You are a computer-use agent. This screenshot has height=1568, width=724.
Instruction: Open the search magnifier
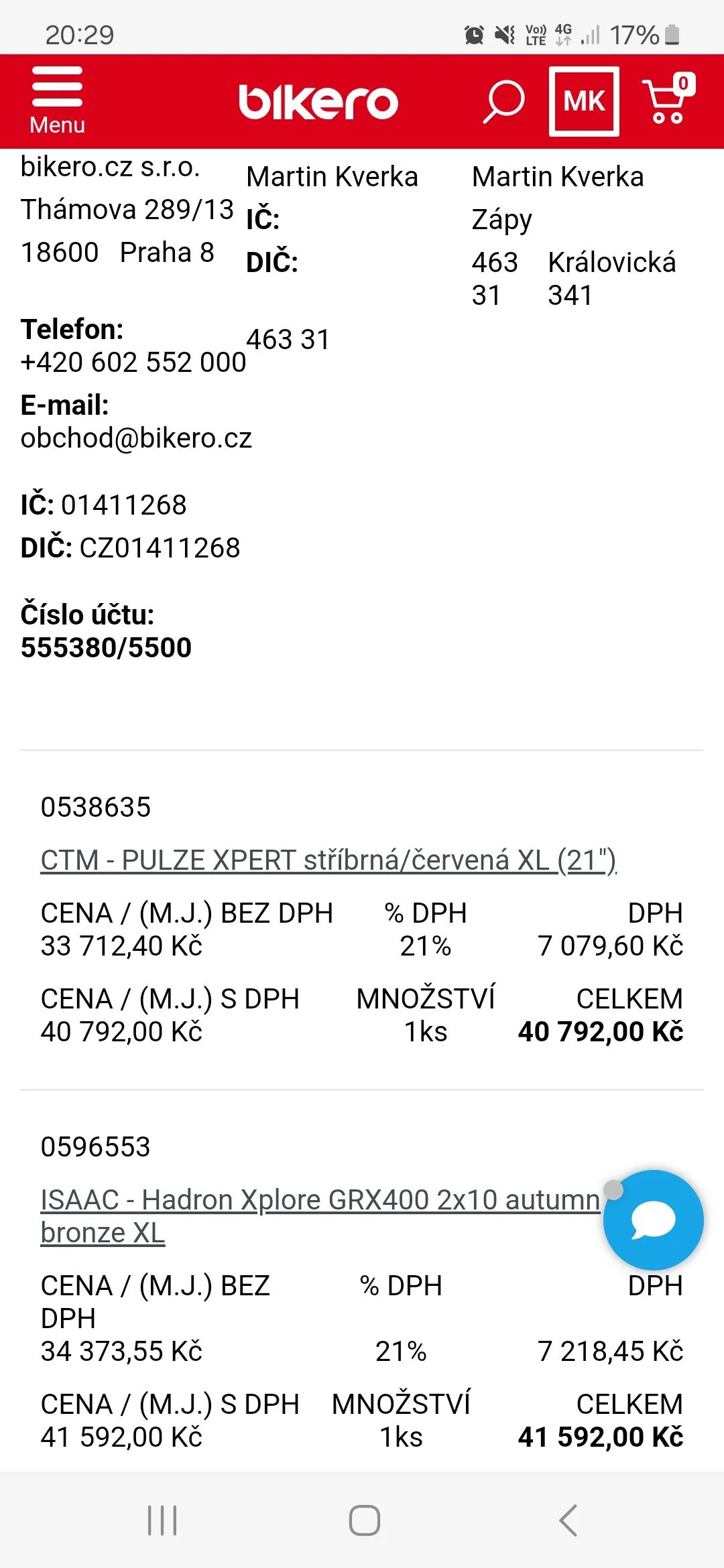coord(503,102)
